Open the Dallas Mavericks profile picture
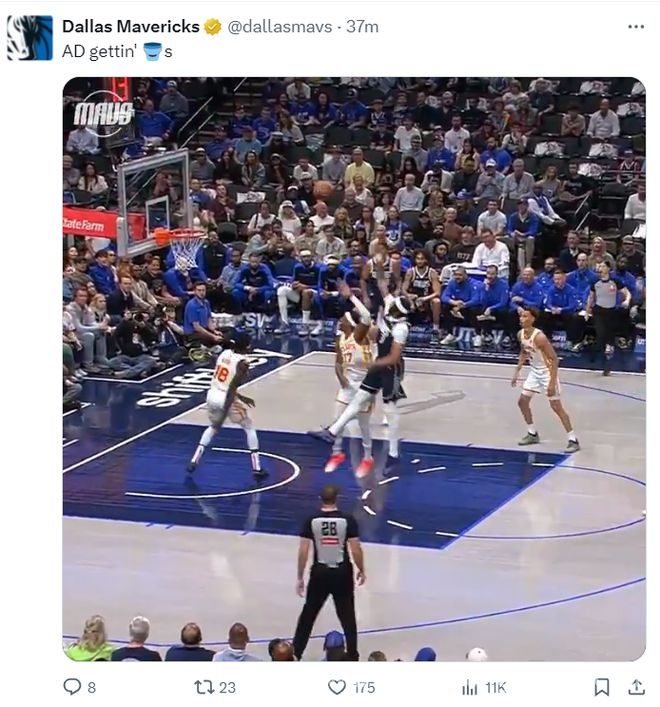660x707 pixels. click(x=29, y=38)
